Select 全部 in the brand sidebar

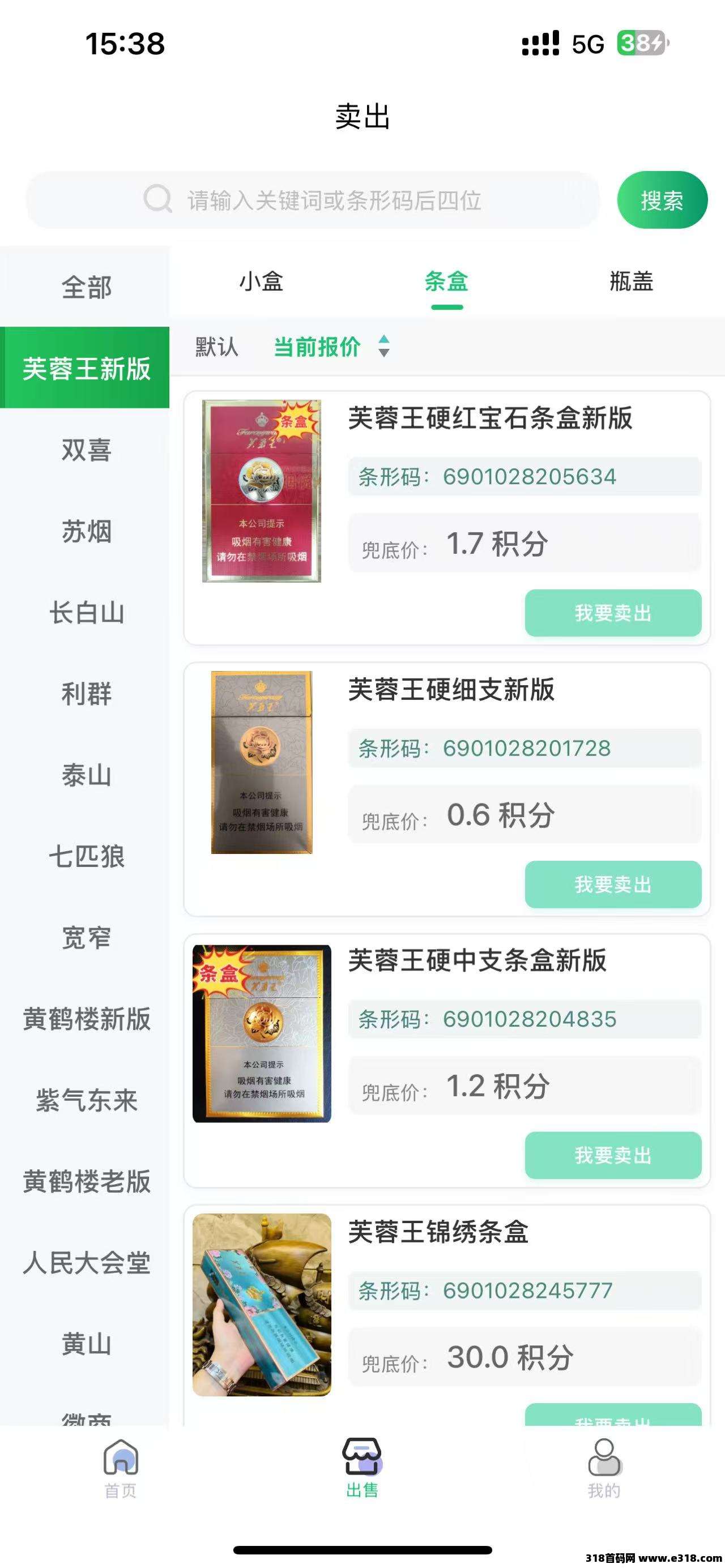[x=86, y=287]
